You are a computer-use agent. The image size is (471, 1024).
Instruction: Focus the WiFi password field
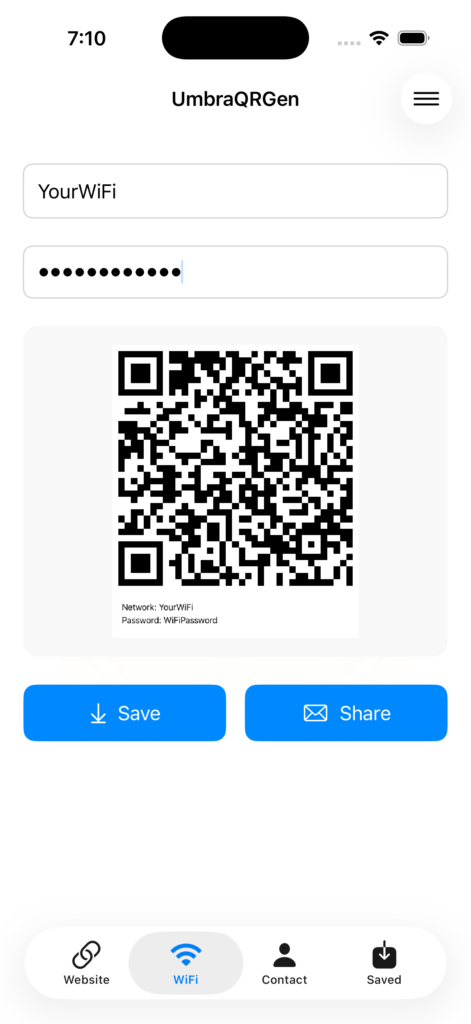click(x=235, y=272)
